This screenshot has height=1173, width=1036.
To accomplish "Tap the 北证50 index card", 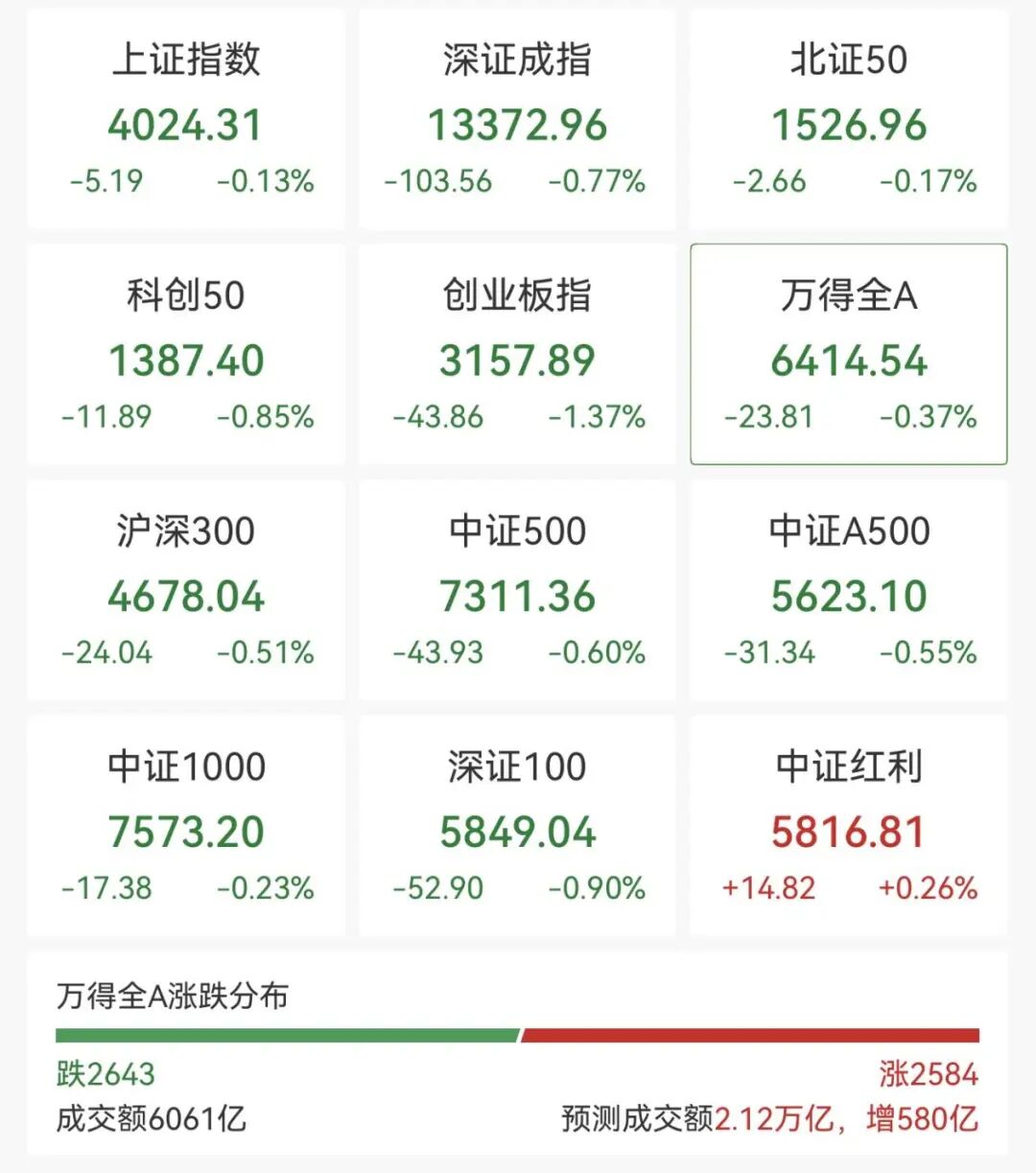I will click(849, 120).
